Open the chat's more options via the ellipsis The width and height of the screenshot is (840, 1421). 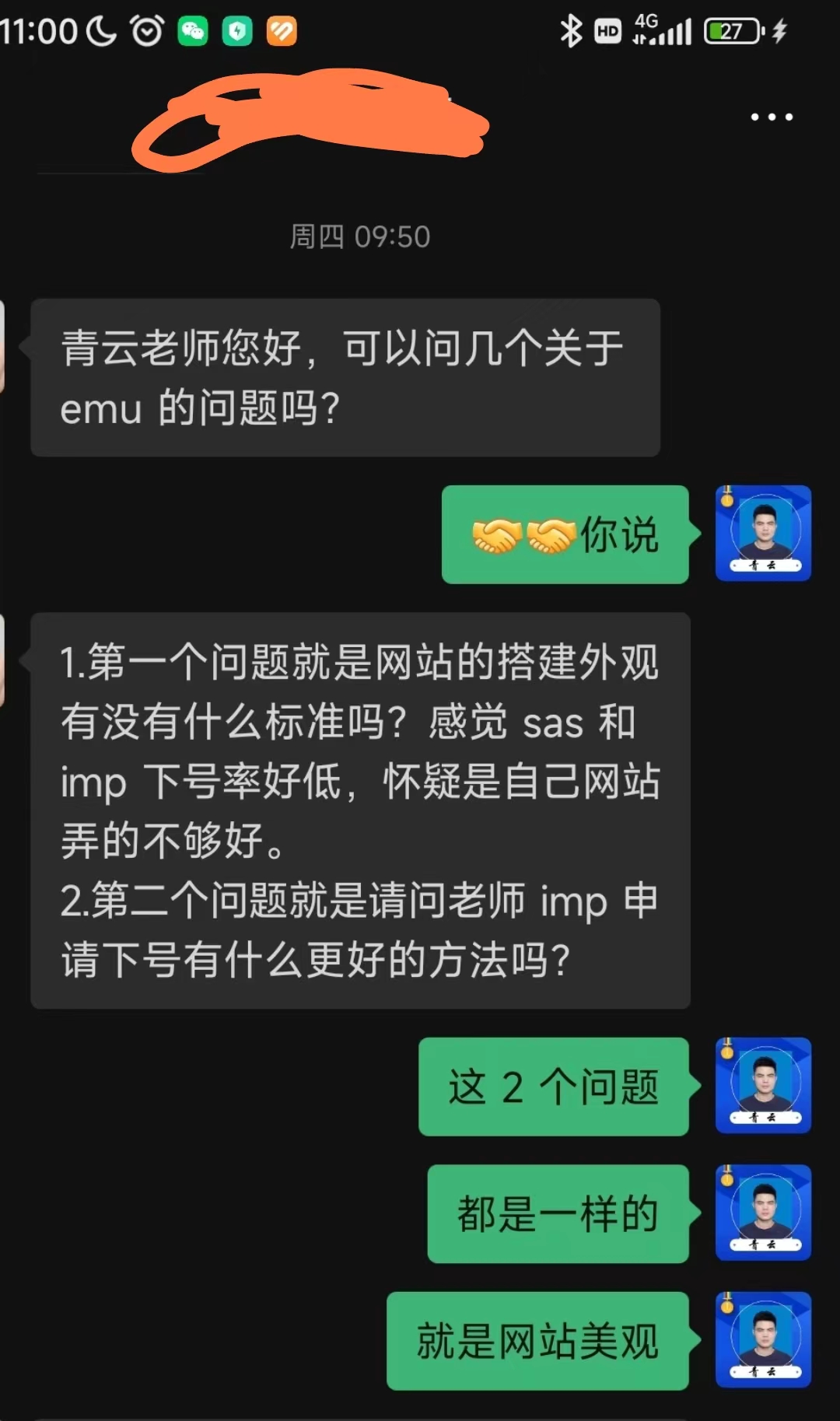[x=771, y=117]
